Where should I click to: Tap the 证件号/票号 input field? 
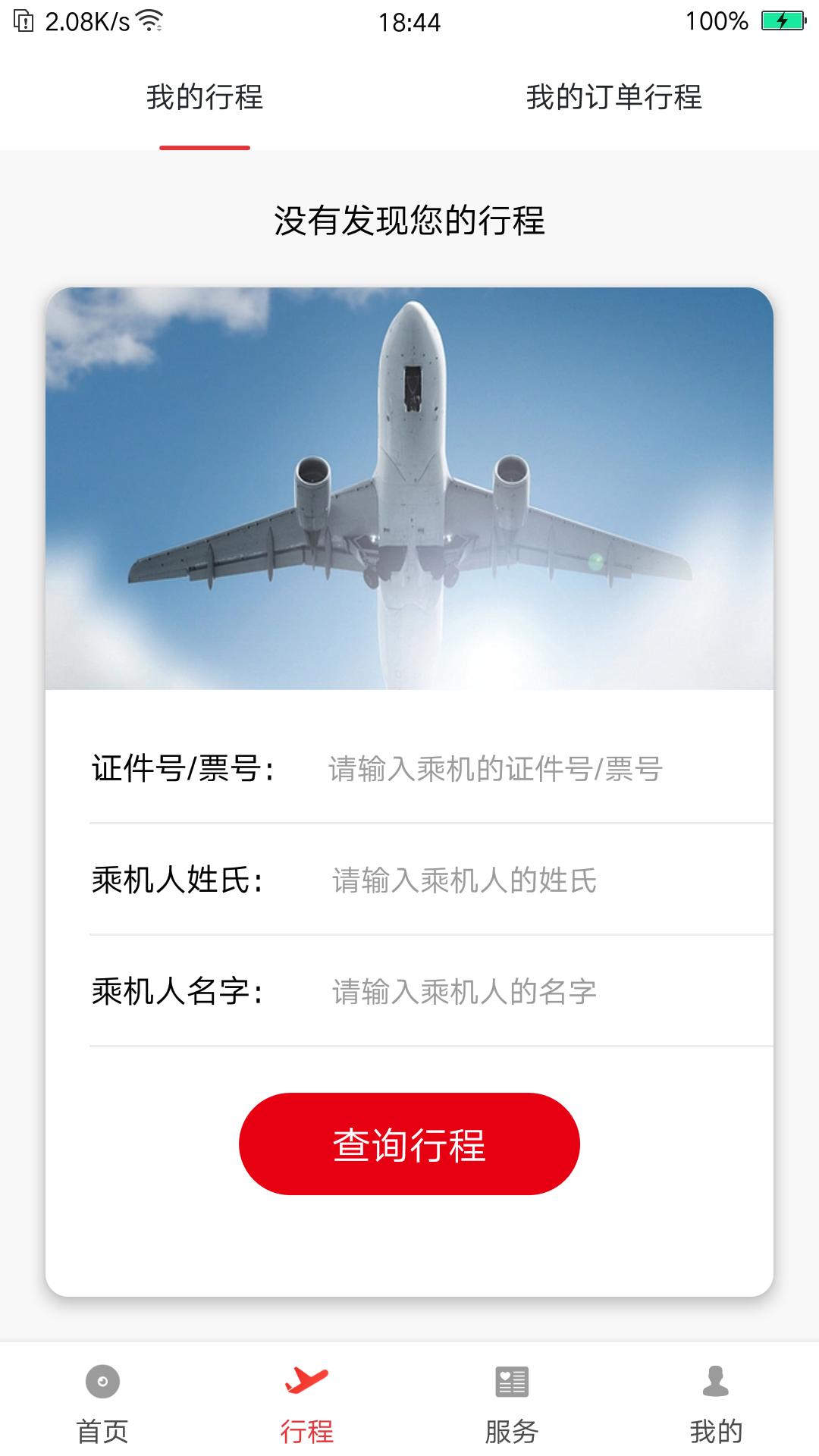(x=493, y=769)
